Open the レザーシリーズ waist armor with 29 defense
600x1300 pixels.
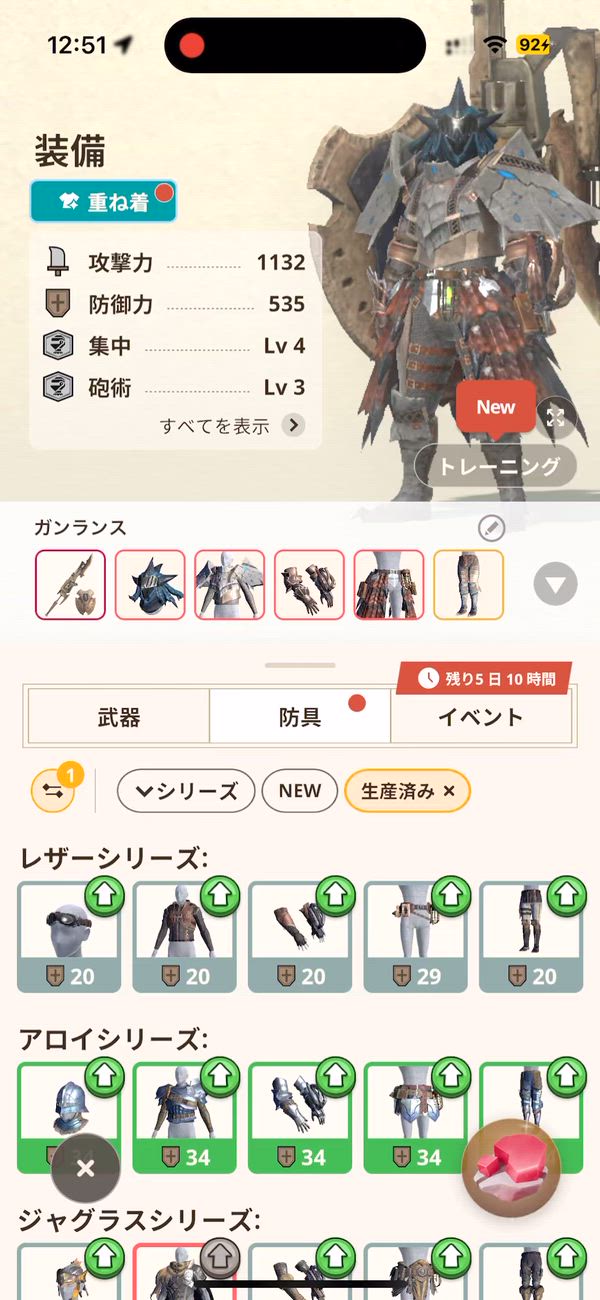(415, 937)
